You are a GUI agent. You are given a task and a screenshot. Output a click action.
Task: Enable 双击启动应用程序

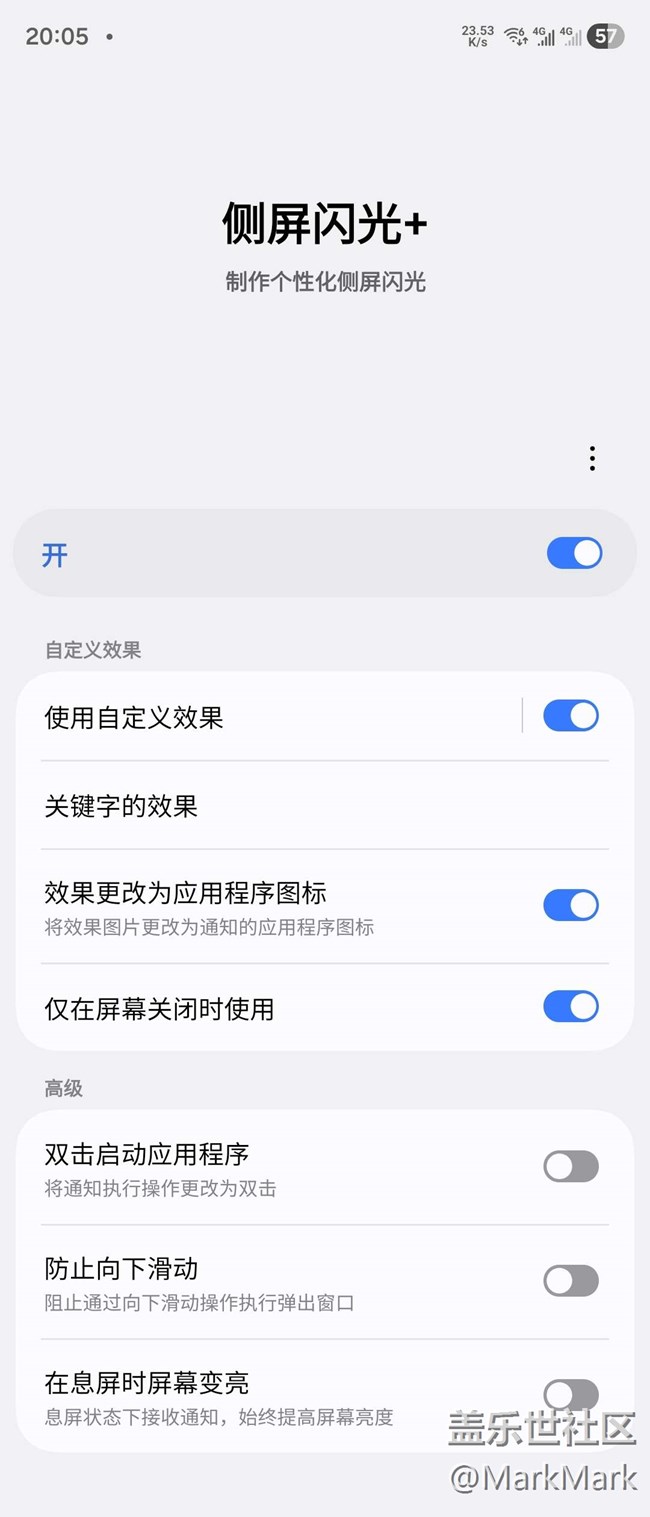tap(571, 1166)
